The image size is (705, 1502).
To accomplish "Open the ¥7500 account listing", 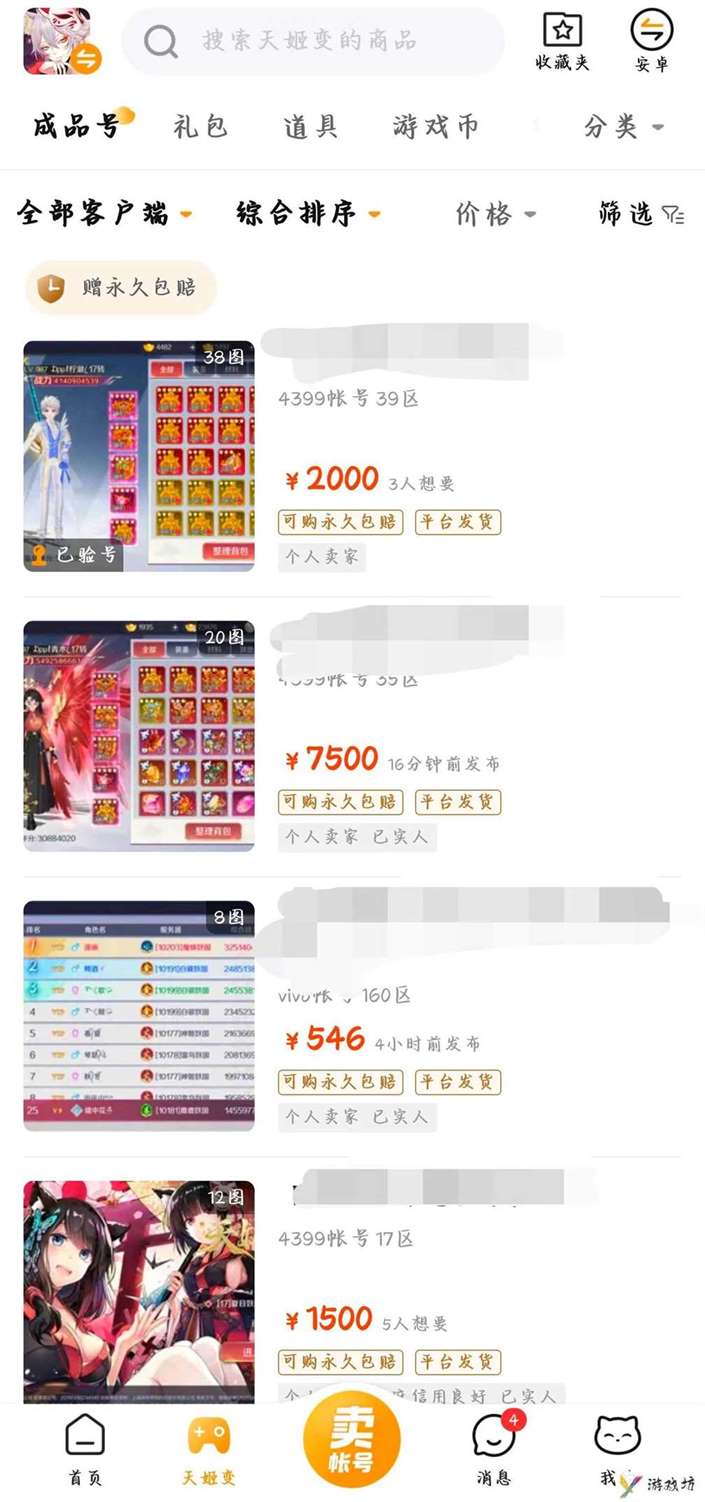I will click(353, 736).
